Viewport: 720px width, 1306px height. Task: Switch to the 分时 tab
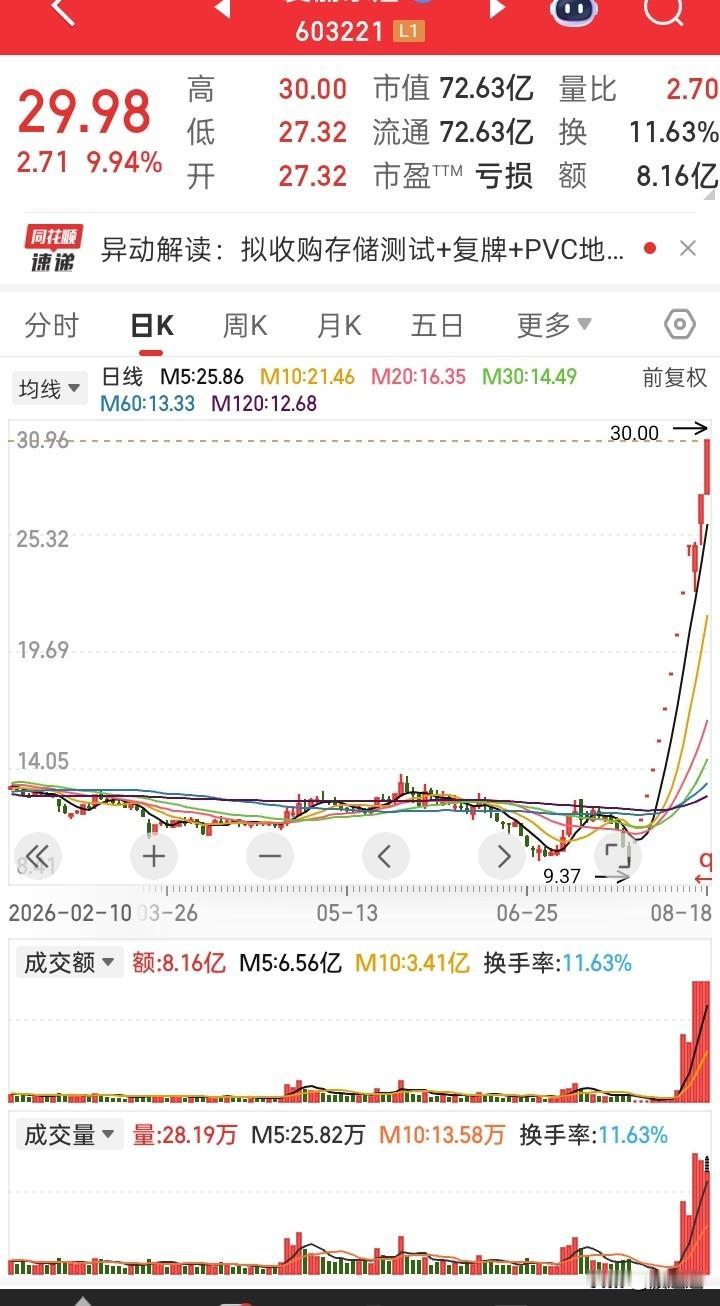pyautogui.click(x=52, y=325)
